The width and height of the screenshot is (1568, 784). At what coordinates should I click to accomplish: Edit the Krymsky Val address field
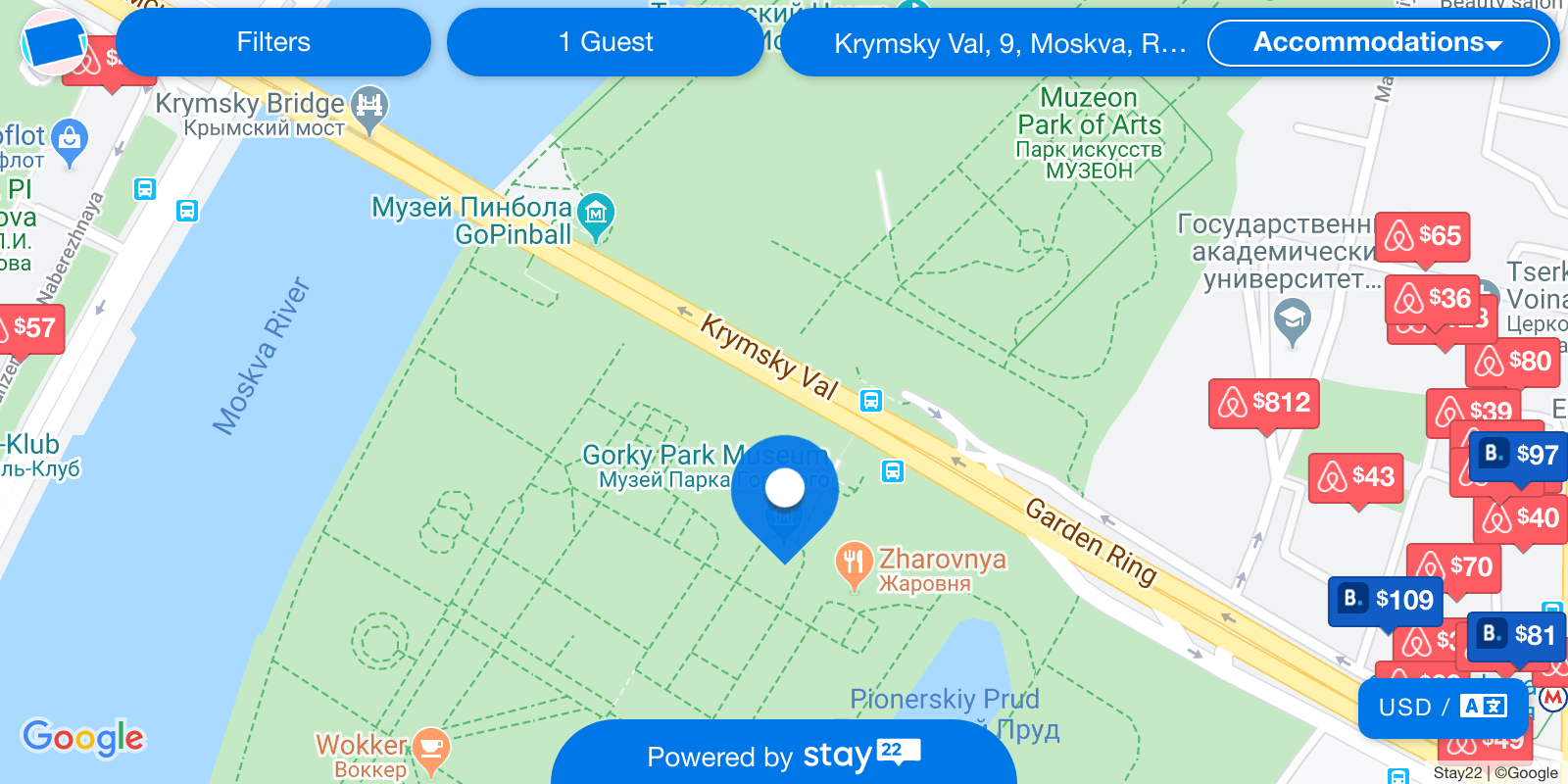pyautogui.click(x=1009, y=44)
